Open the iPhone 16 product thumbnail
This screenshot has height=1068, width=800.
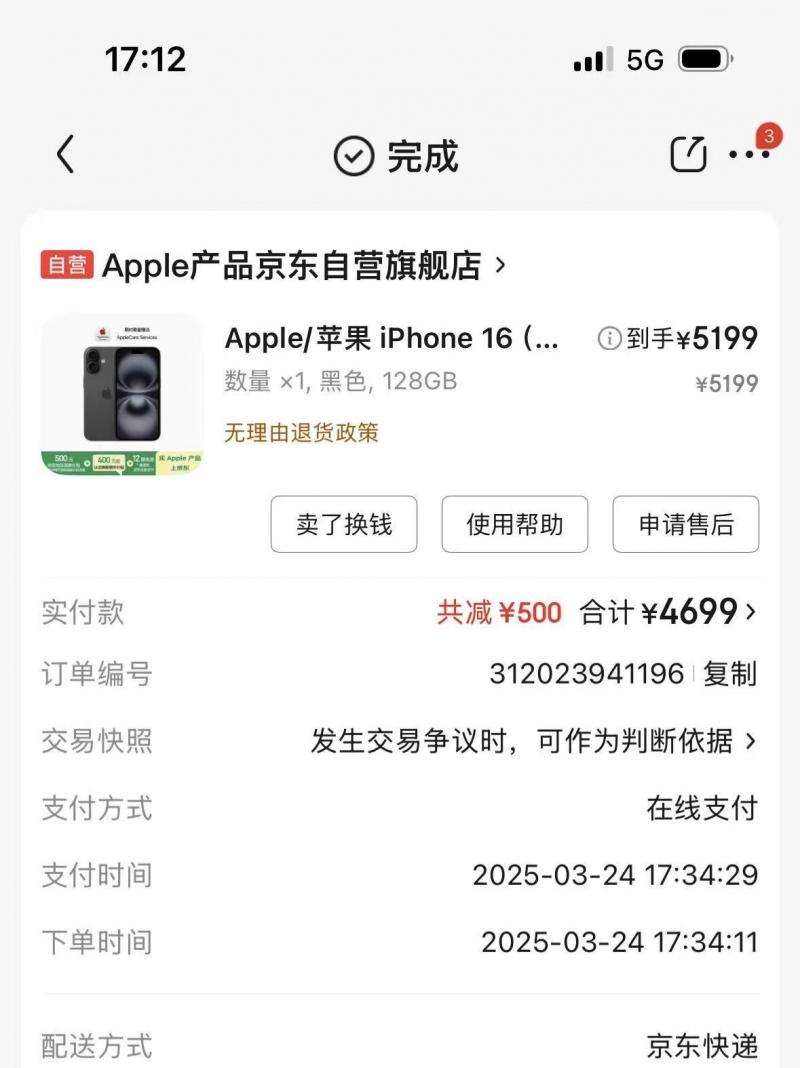[122, 394]
